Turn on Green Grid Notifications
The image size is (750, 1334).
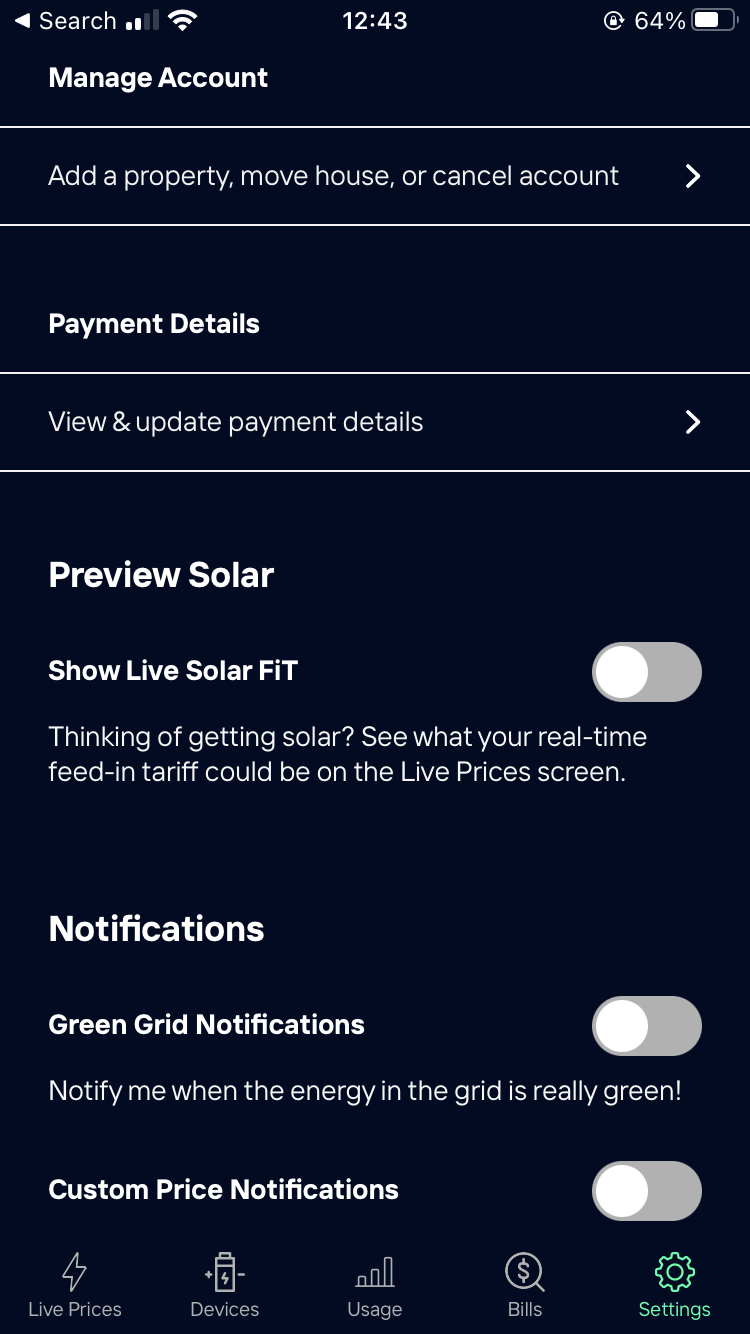pyautogui.click(x=646, y=1026)
